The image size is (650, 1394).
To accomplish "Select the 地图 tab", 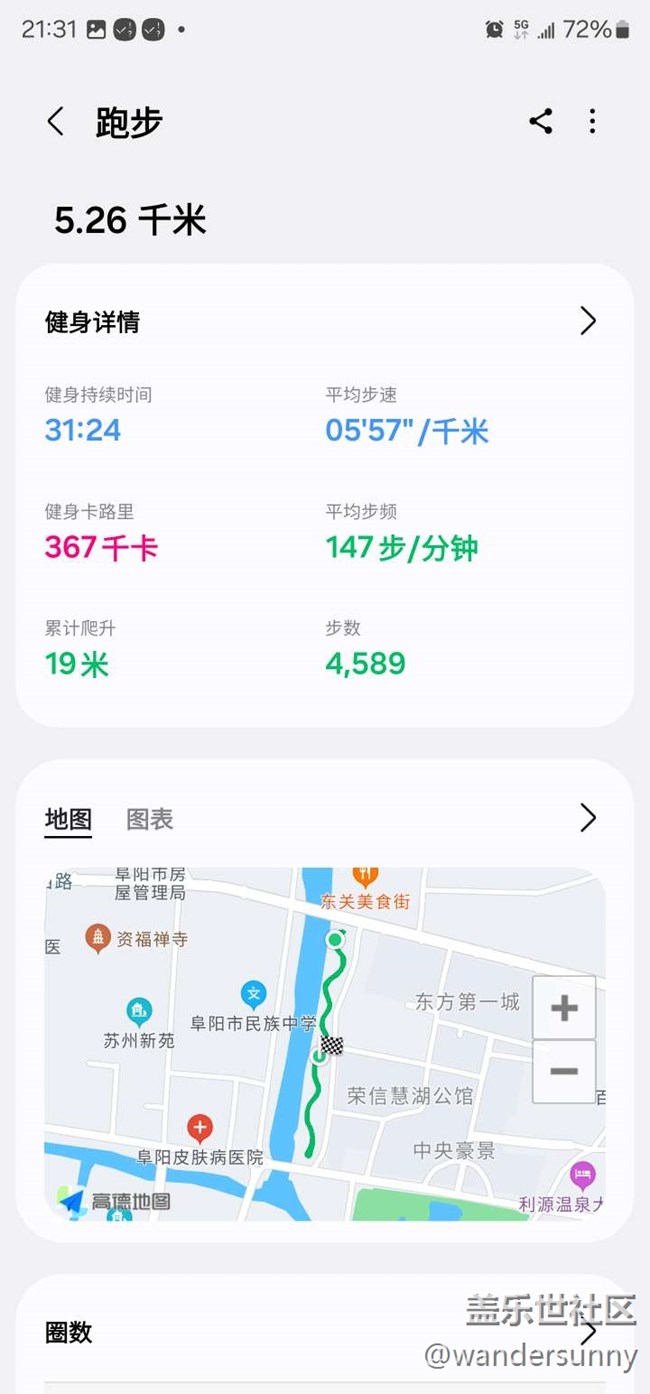I will (68, 819).
